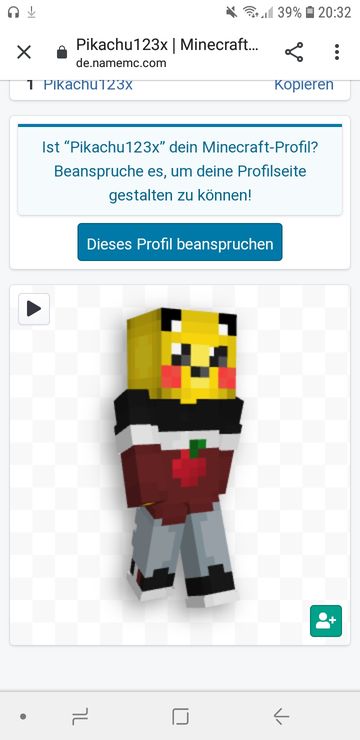This screenshot has height=740, width=360.
Task: Follow this profile with the add-person button
Action: point(326,621)
